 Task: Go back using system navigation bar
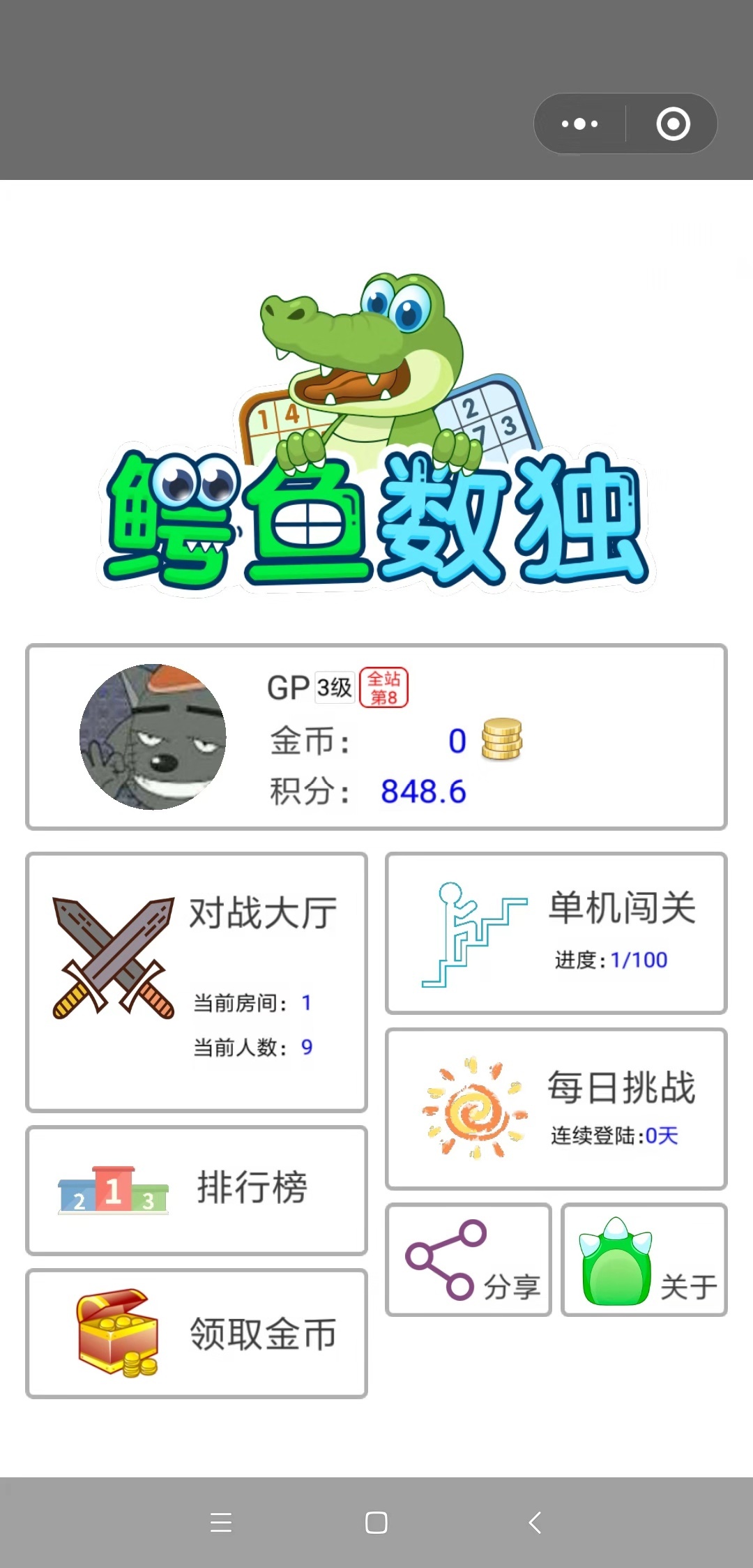pyautogui.click(x=535, y=1522)
